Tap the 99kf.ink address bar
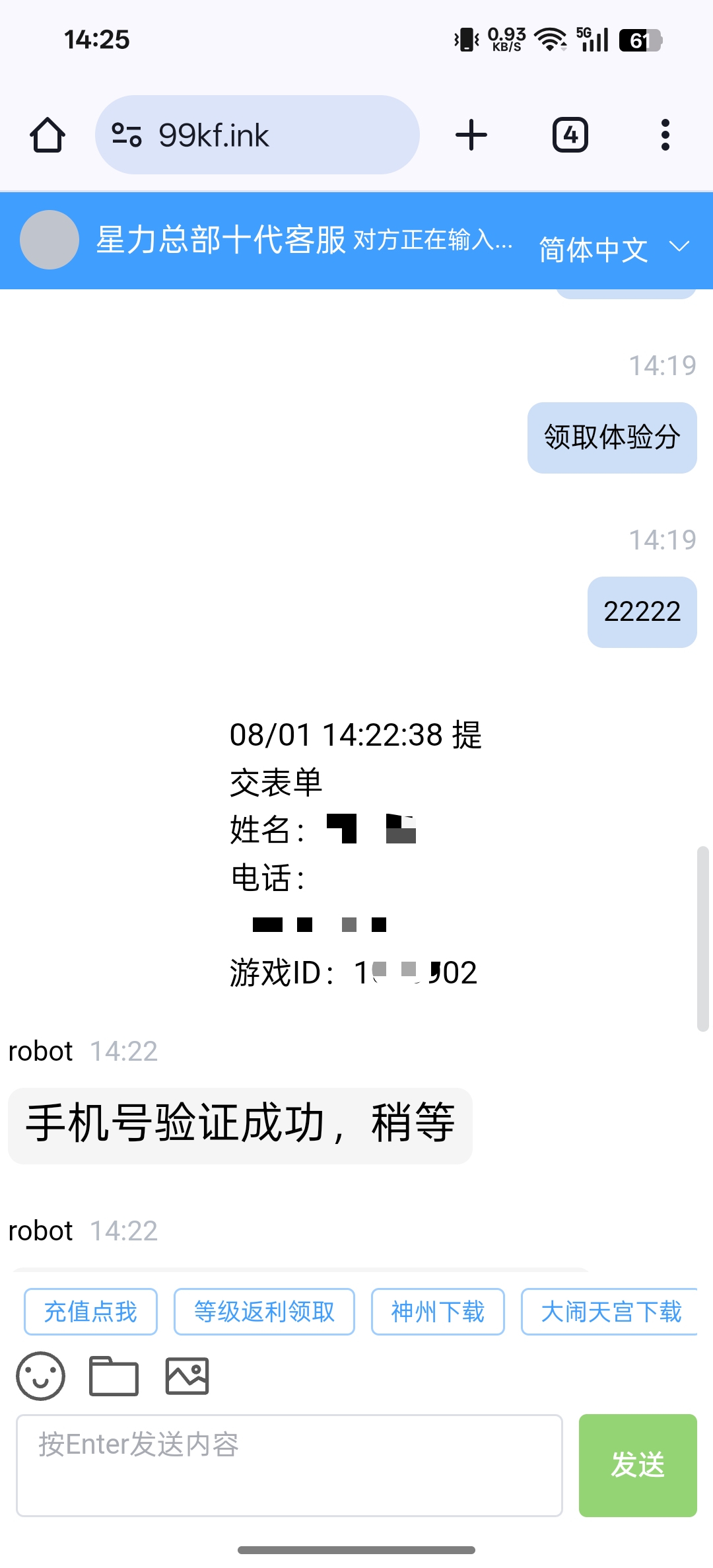Viewport: 713px width, 1568px height. point(257,135)
